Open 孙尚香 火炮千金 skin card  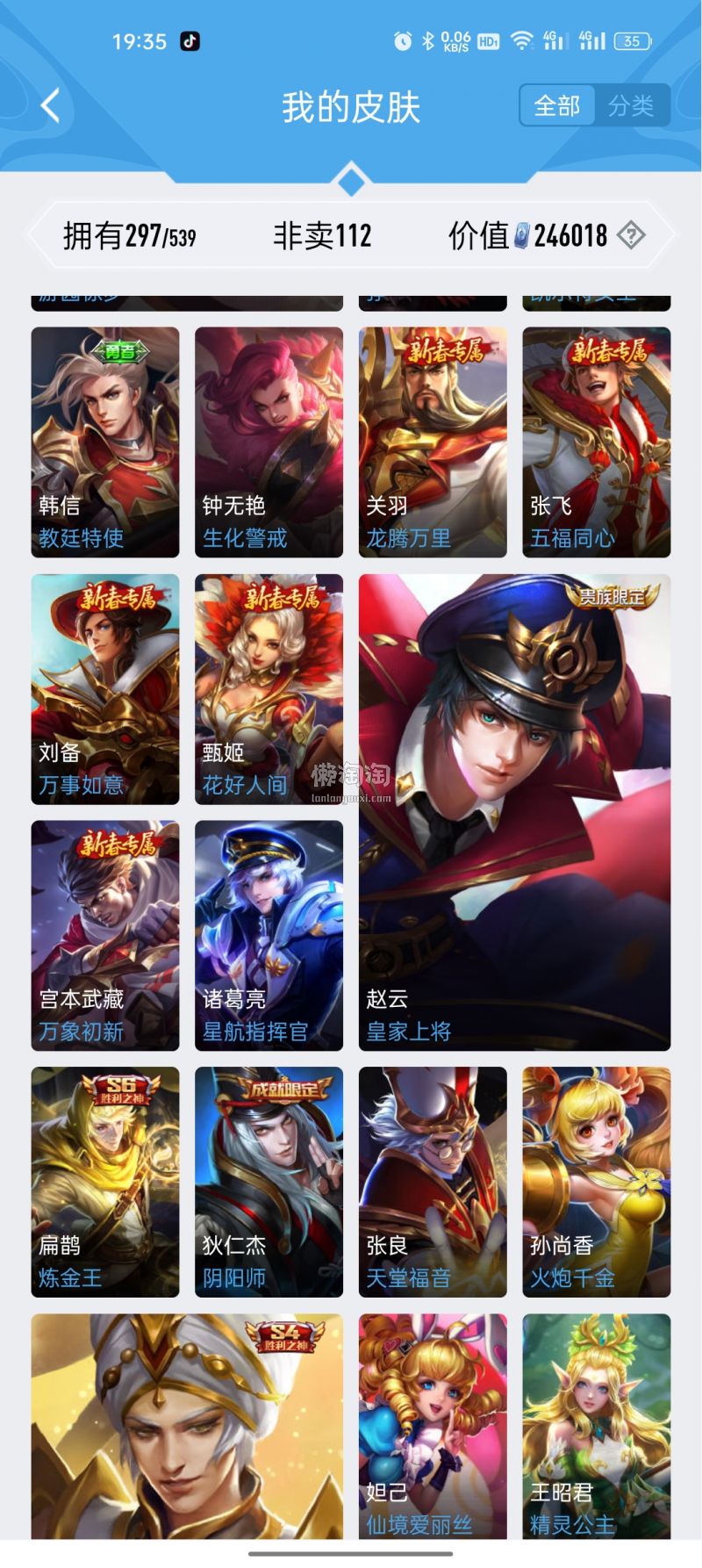pos(596,1182)
